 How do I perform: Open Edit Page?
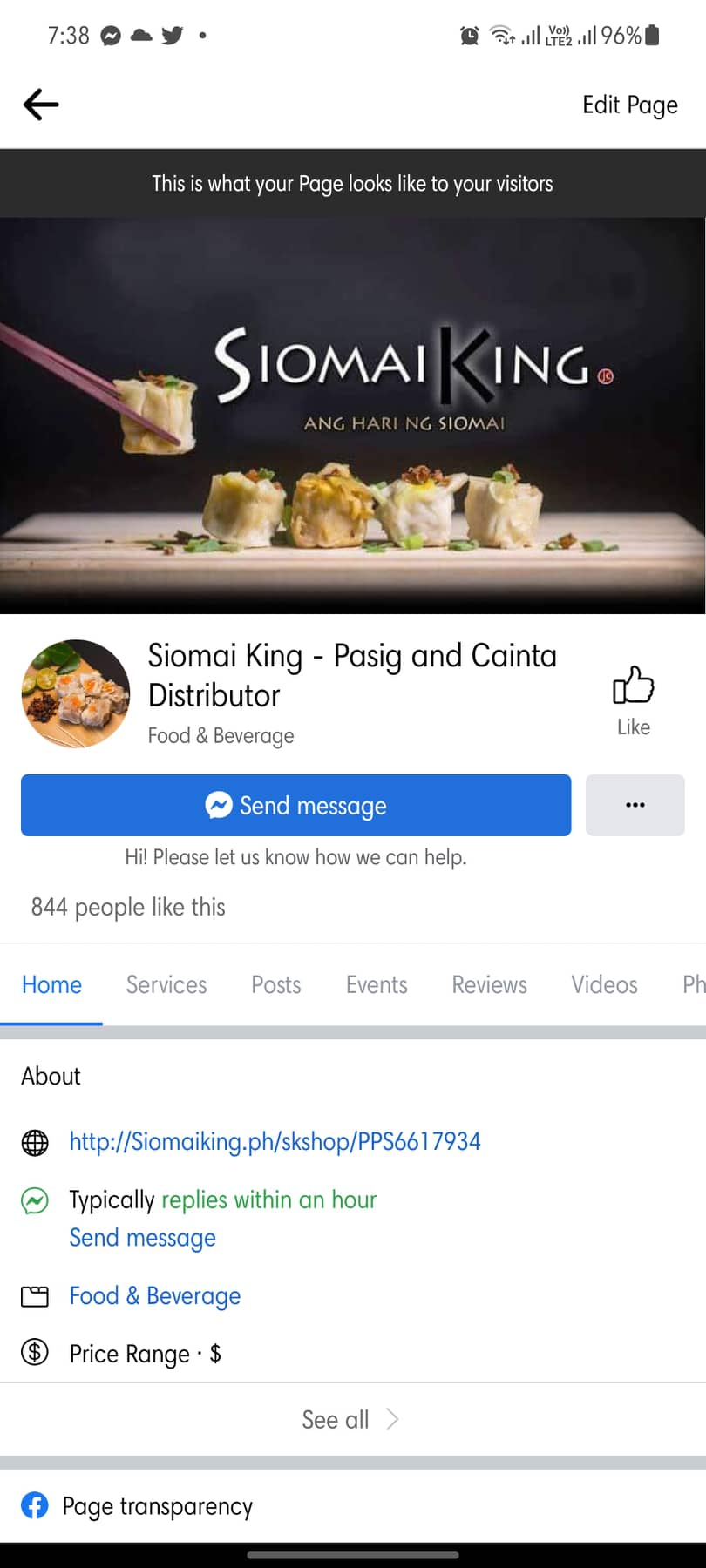click(x=629, y=105)
